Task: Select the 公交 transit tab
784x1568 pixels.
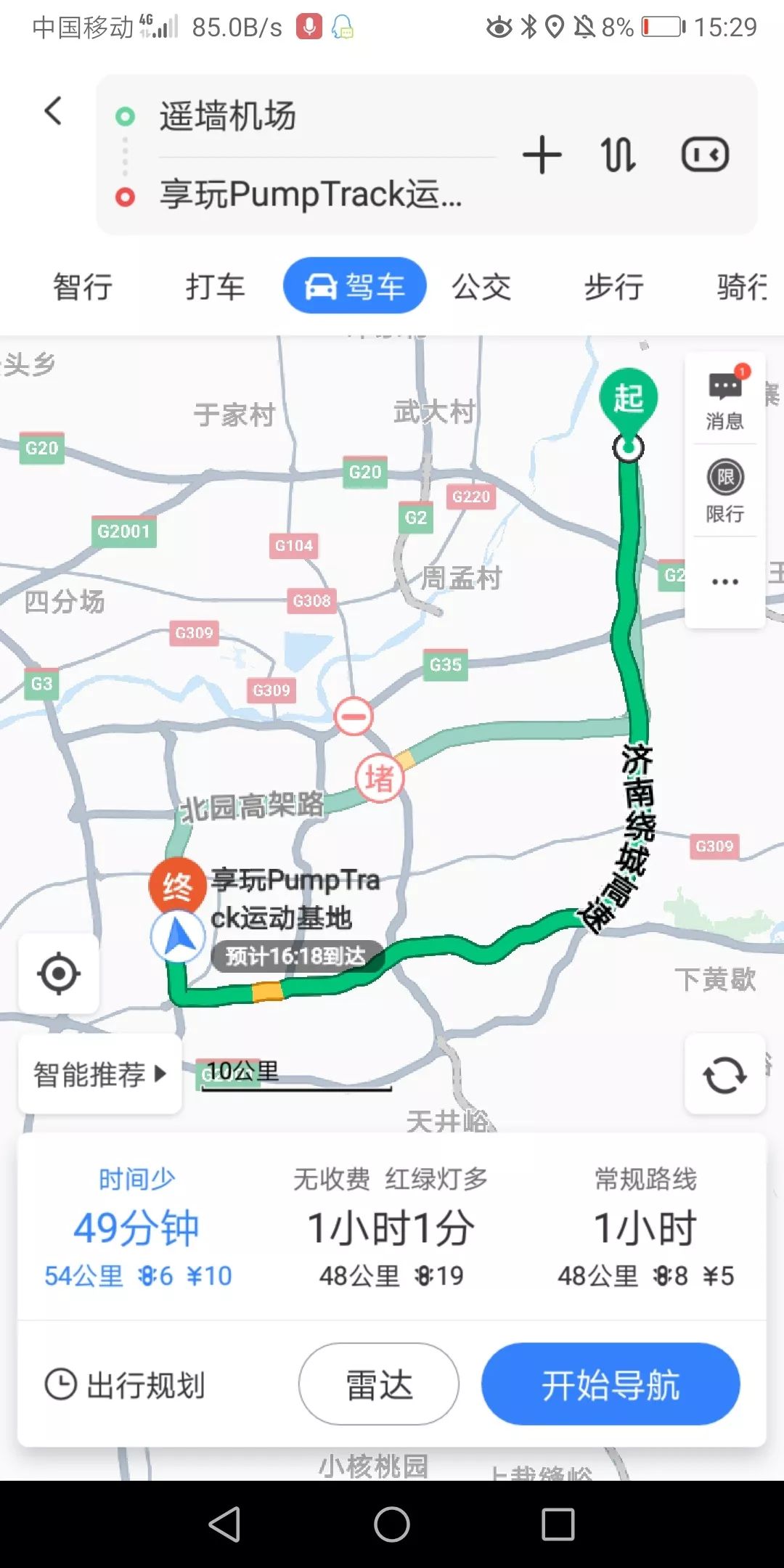Action: point(481,287)
